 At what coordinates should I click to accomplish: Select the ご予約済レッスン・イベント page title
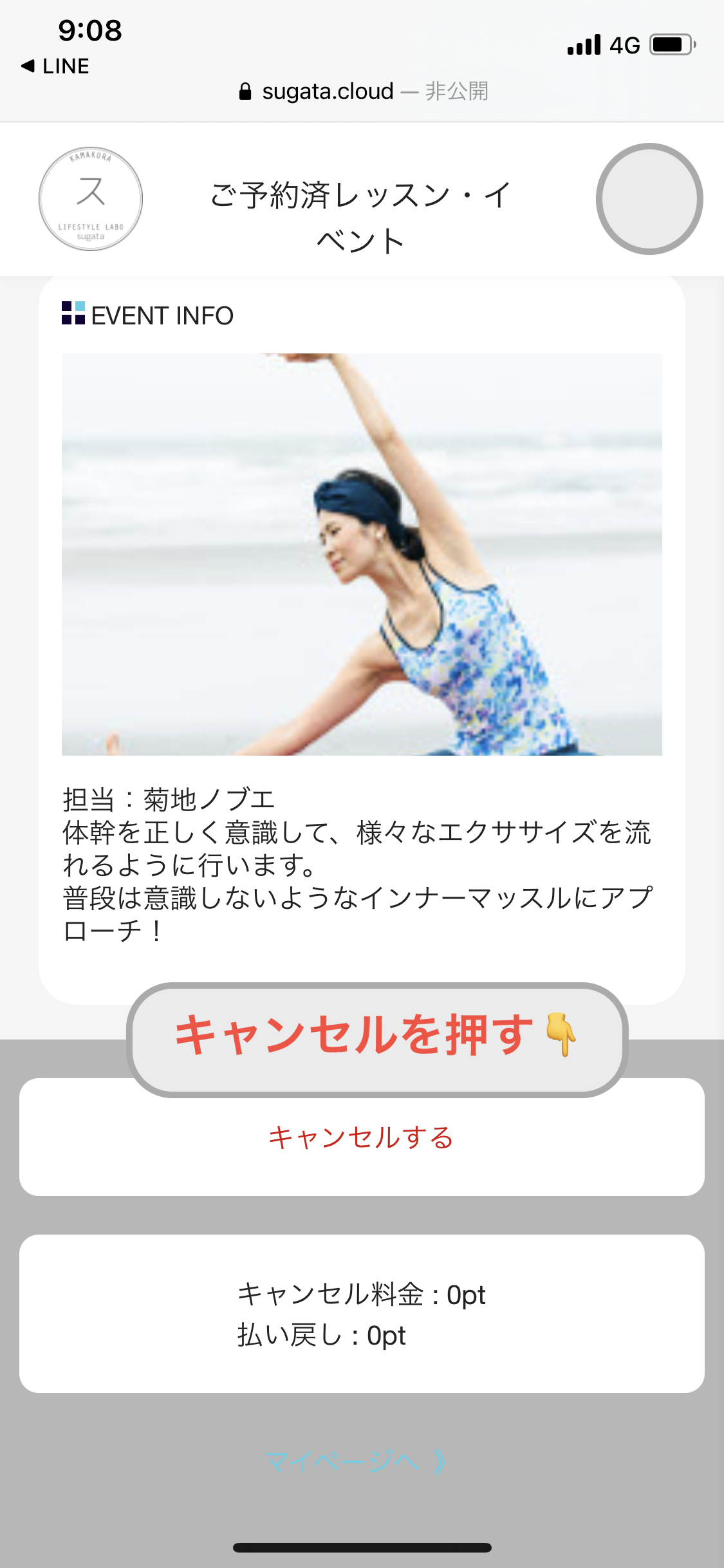(360, 218)
